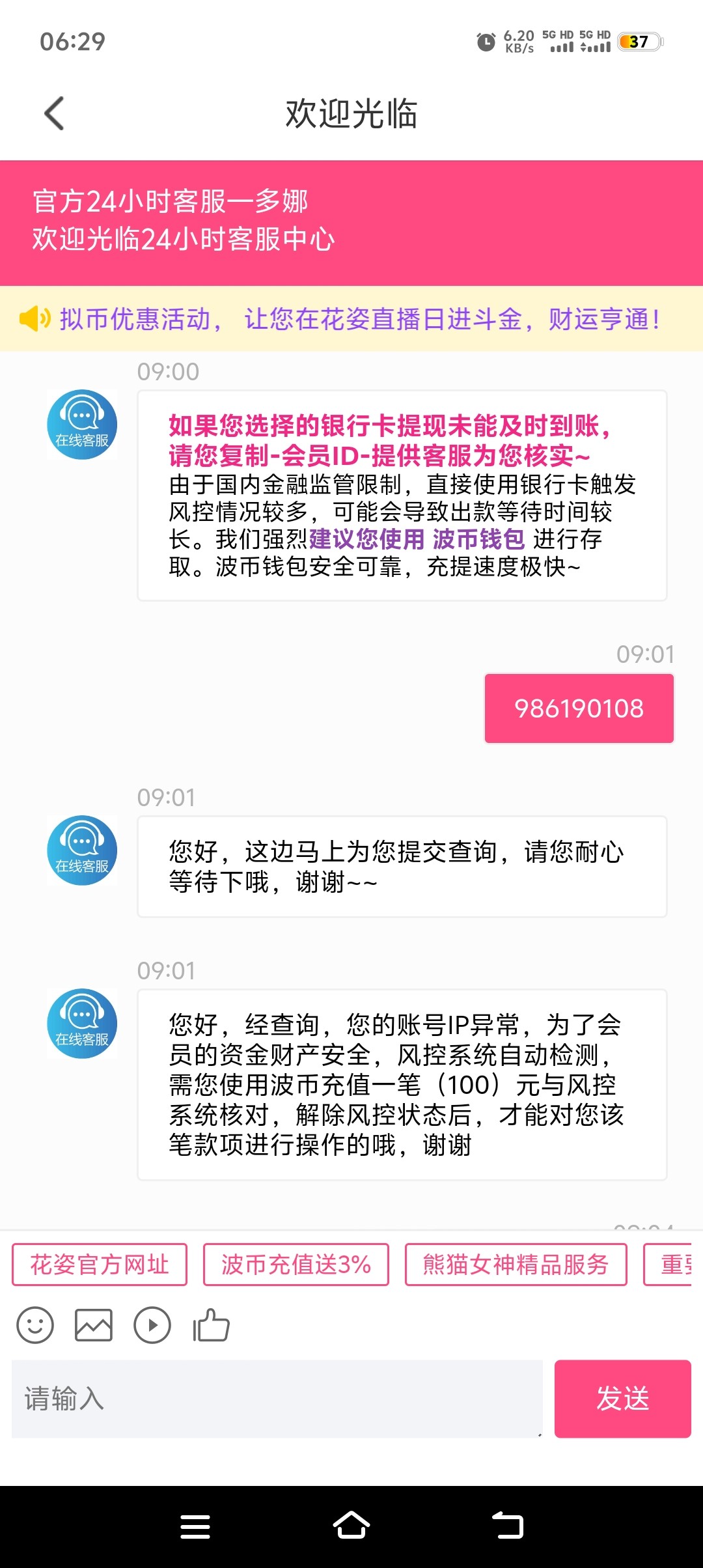Choose the 熊猫女神精品服务 chip

[516, 1265]
